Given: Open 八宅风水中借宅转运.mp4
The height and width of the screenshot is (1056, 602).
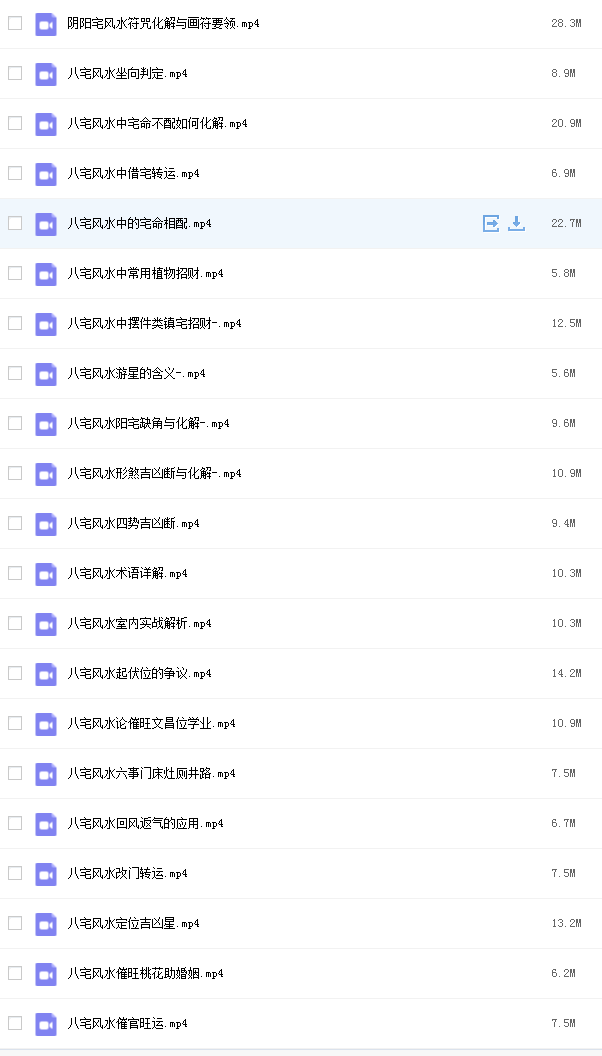Looking at the screenshot, I should 133,173.
